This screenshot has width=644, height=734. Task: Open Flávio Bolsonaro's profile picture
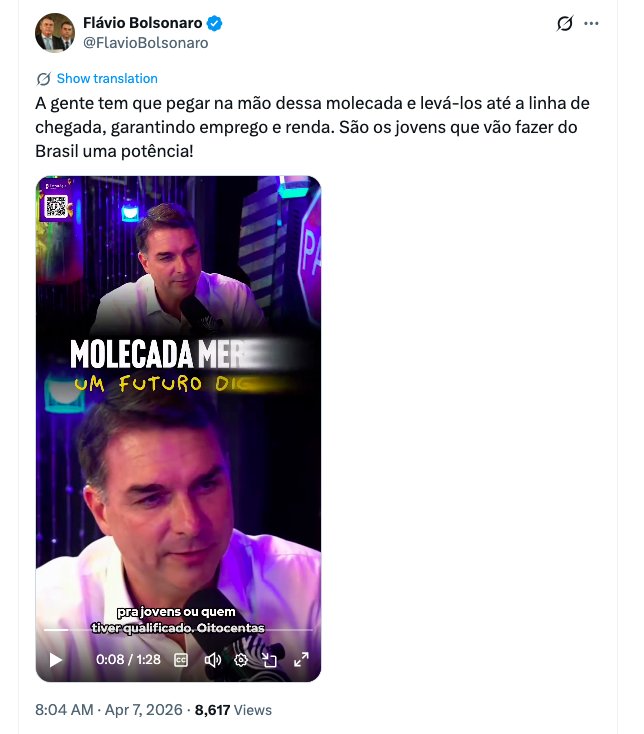coord(55,33)
